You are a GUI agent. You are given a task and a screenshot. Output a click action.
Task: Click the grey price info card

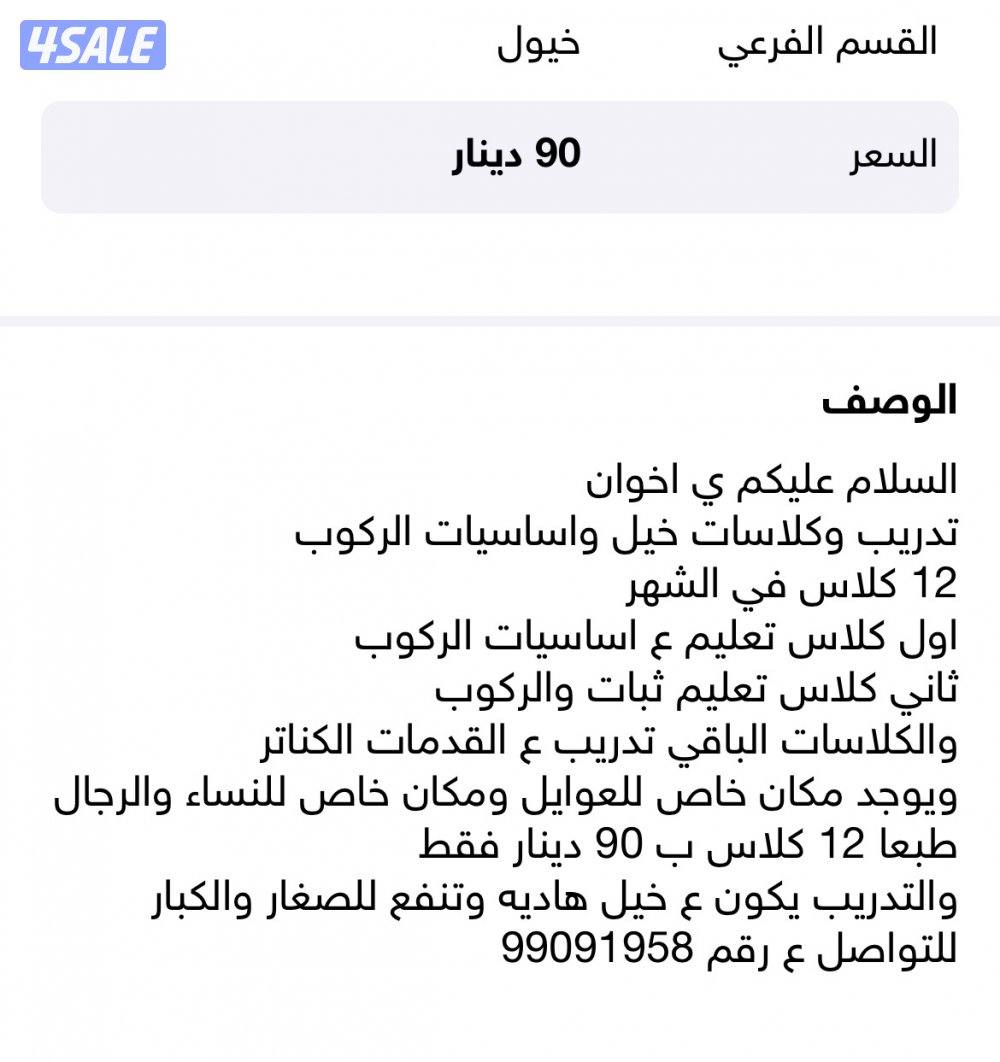pyautogui.click(x=500, y=155)
